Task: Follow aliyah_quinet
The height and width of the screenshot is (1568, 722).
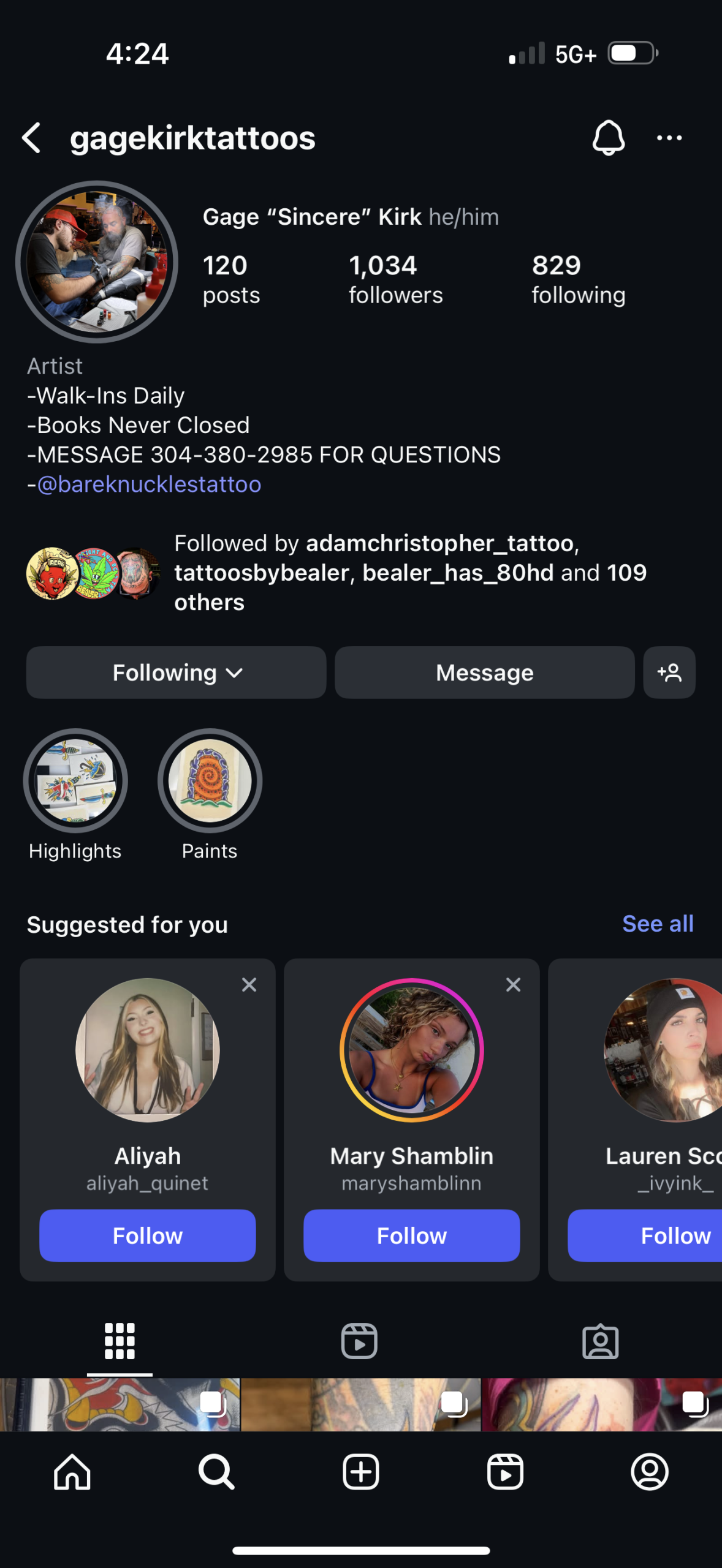Action: coord(147,1235)
